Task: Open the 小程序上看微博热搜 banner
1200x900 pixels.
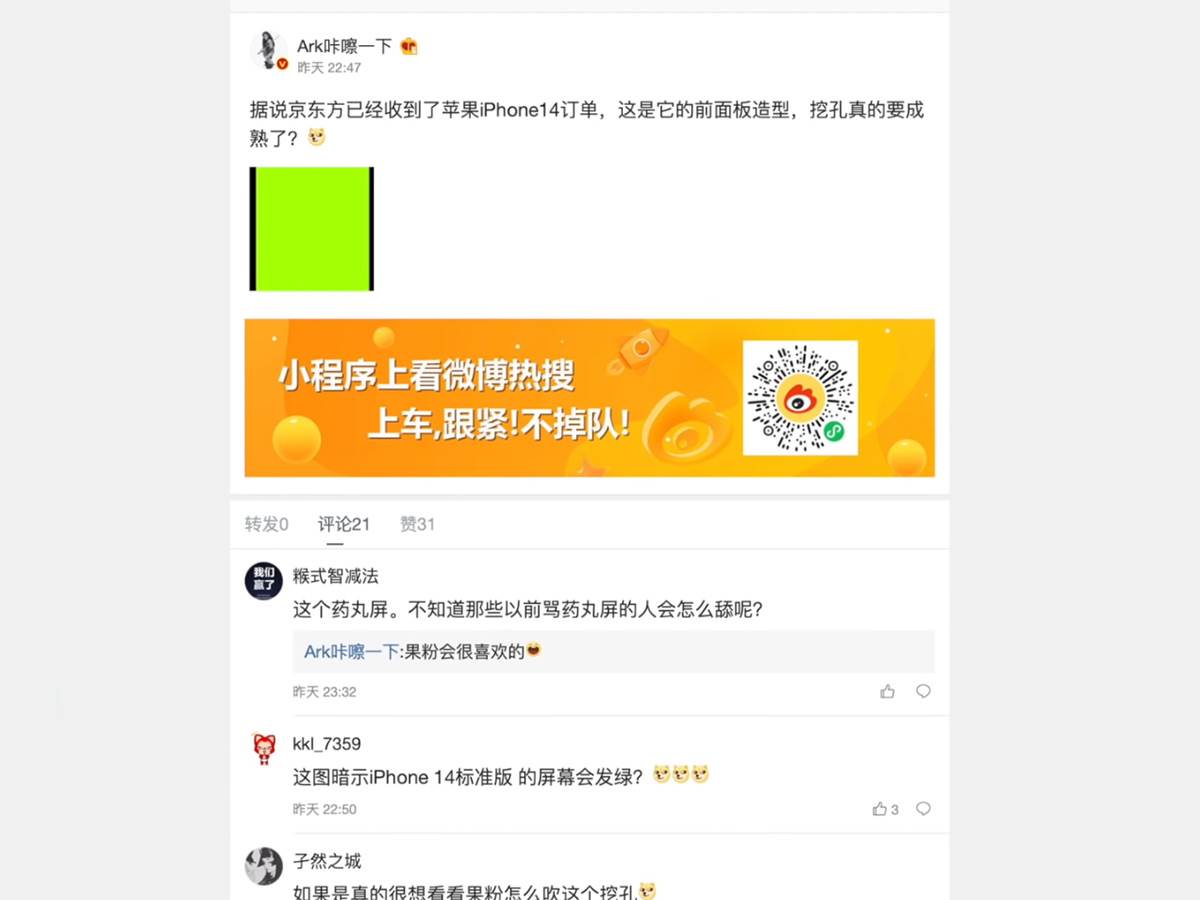Action: point(589,398)
